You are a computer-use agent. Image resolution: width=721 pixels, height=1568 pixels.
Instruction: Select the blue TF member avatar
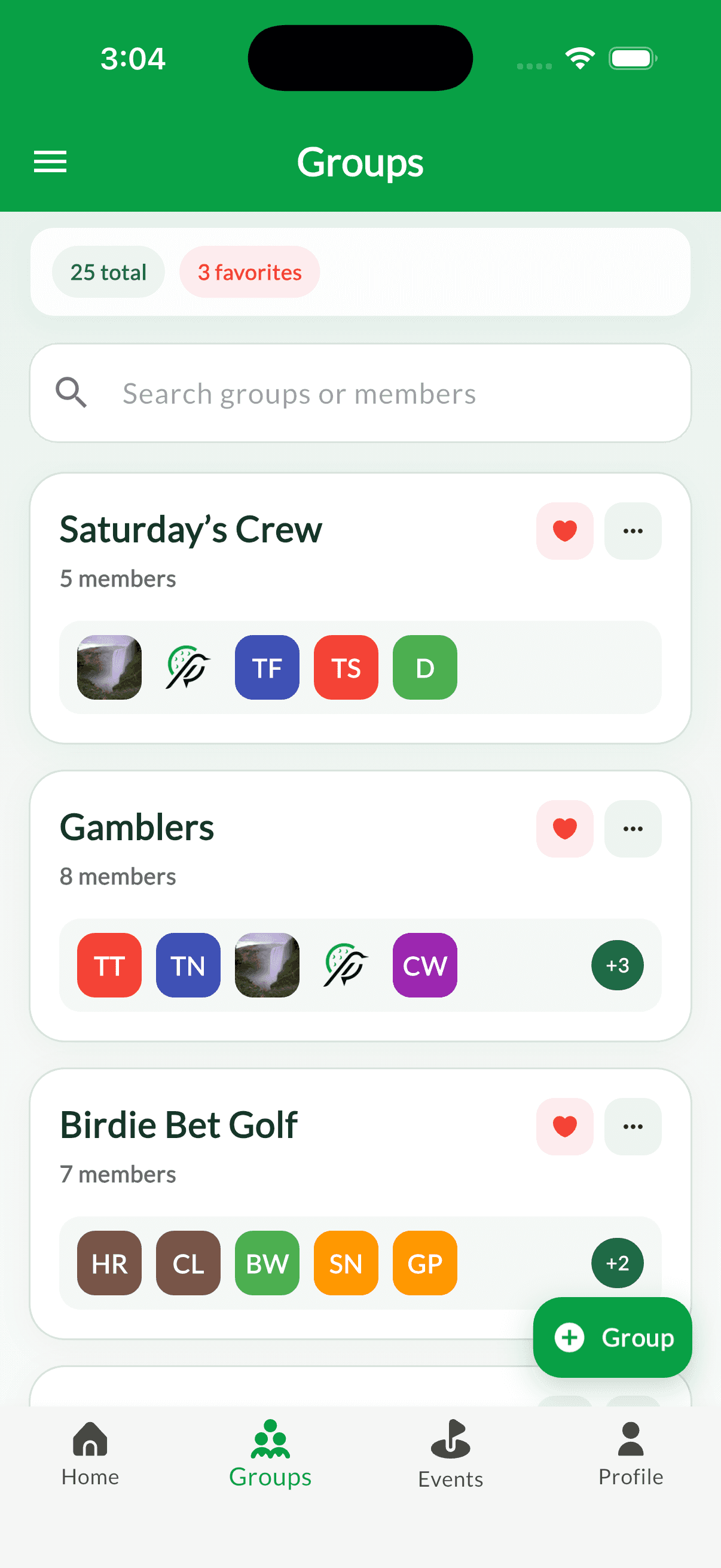(267, 667)
